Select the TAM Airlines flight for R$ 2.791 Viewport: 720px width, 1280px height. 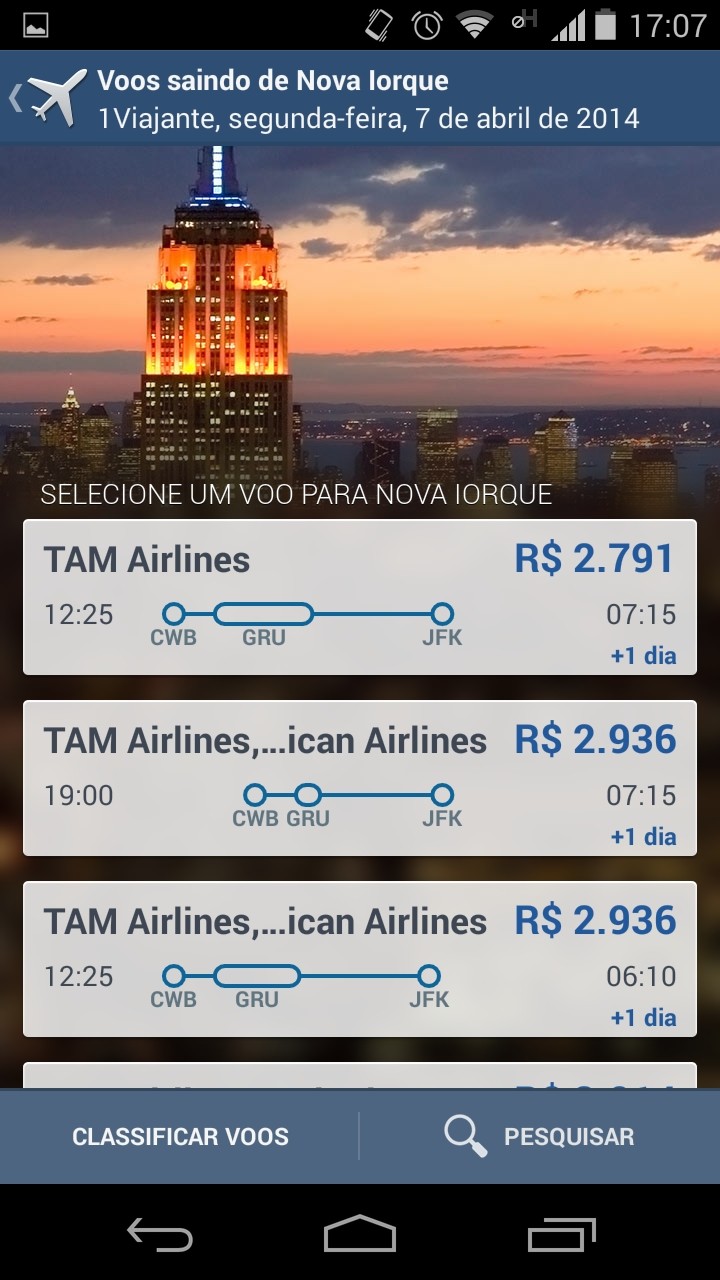coord(360,597)
